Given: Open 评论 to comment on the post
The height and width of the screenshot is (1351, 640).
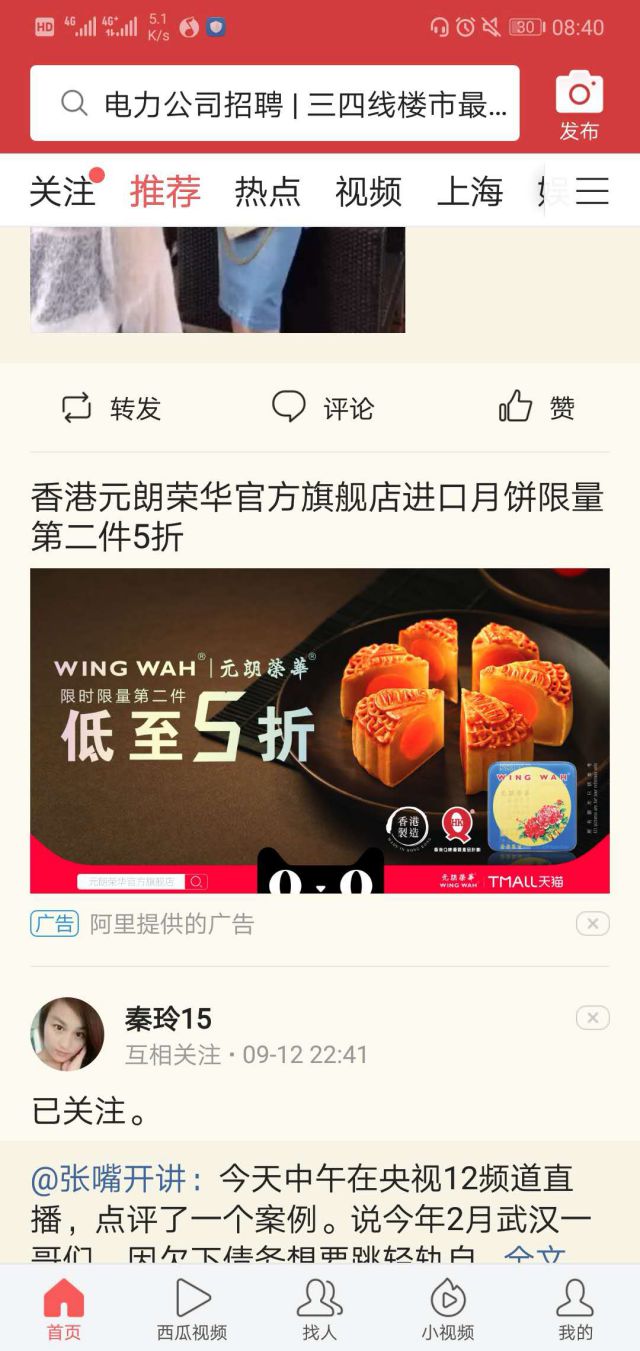Looking at the screenshot, I should tap(323, 408).
